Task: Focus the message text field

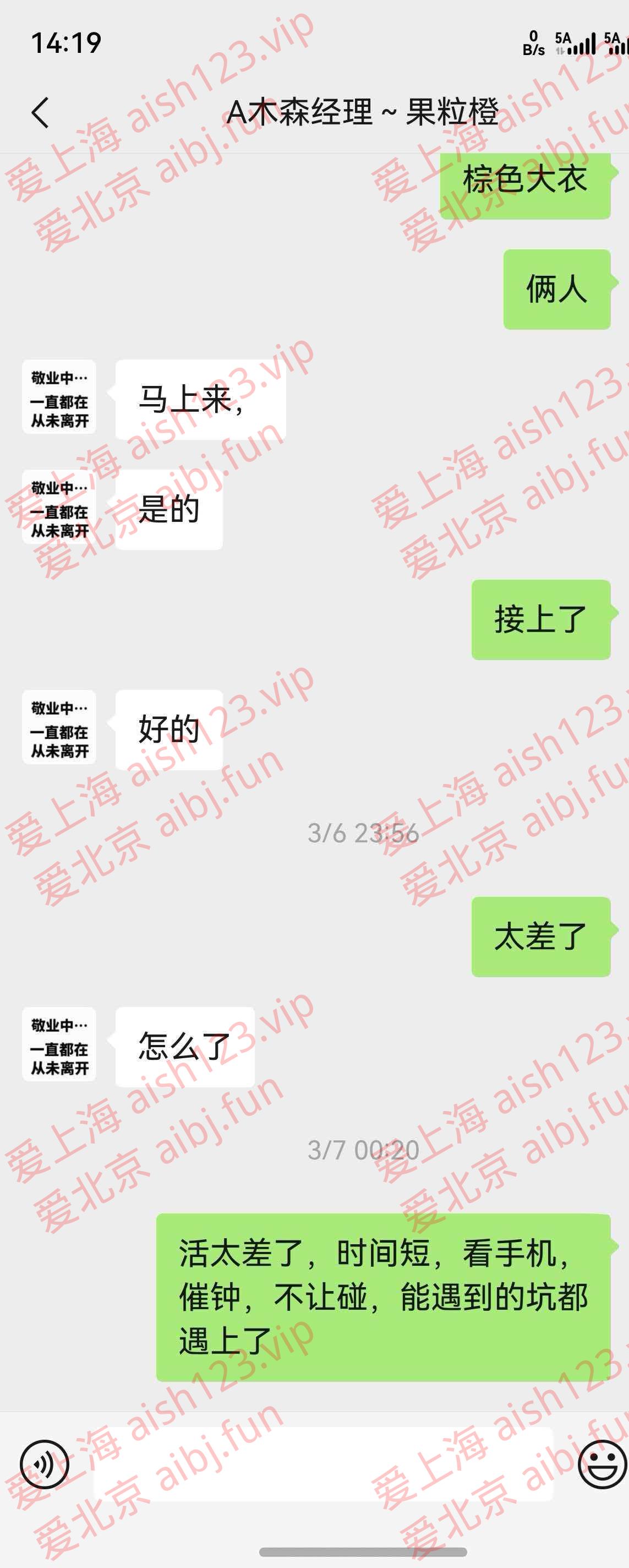Action: 322,1464
